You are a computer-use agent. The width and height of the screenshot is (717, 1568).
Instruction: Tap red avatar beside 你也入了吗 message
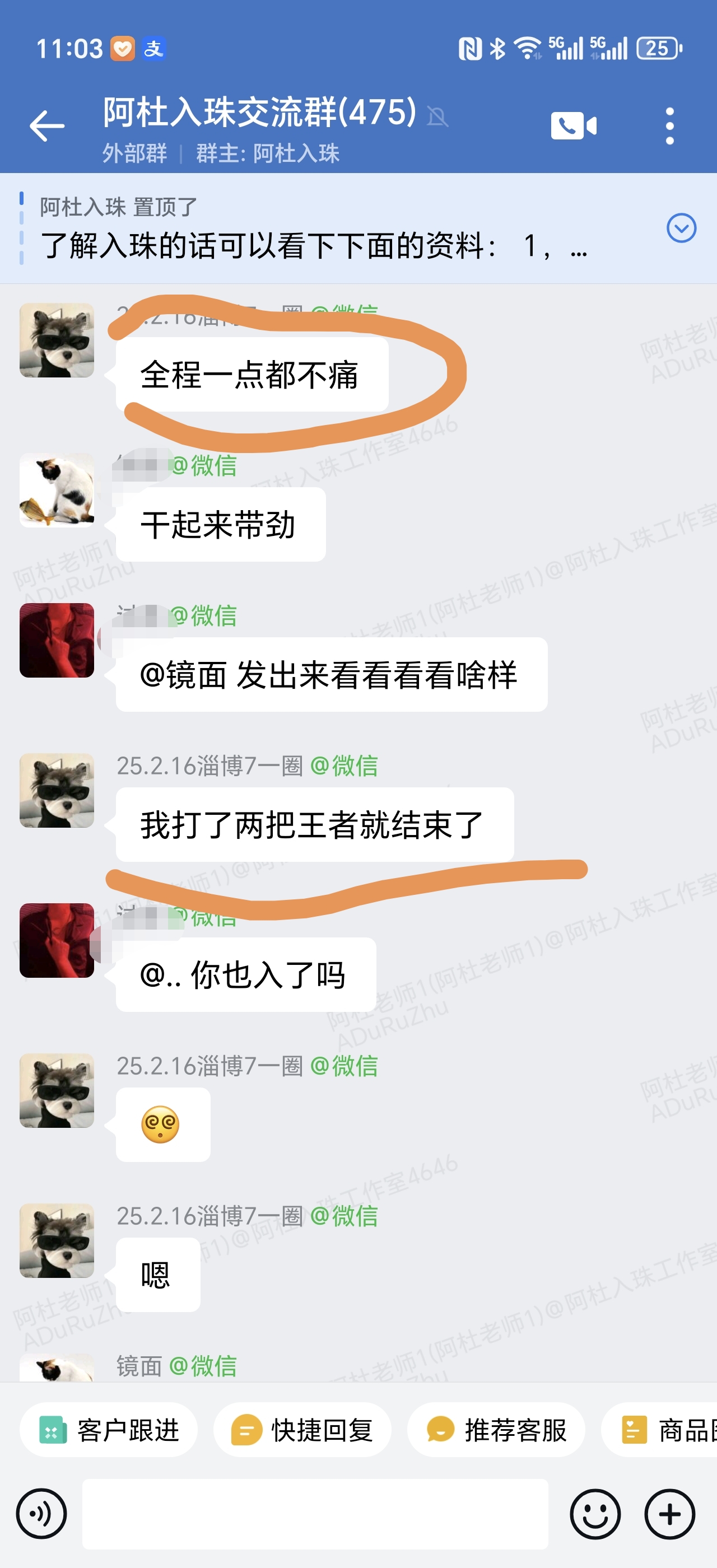tap(57, 940)
